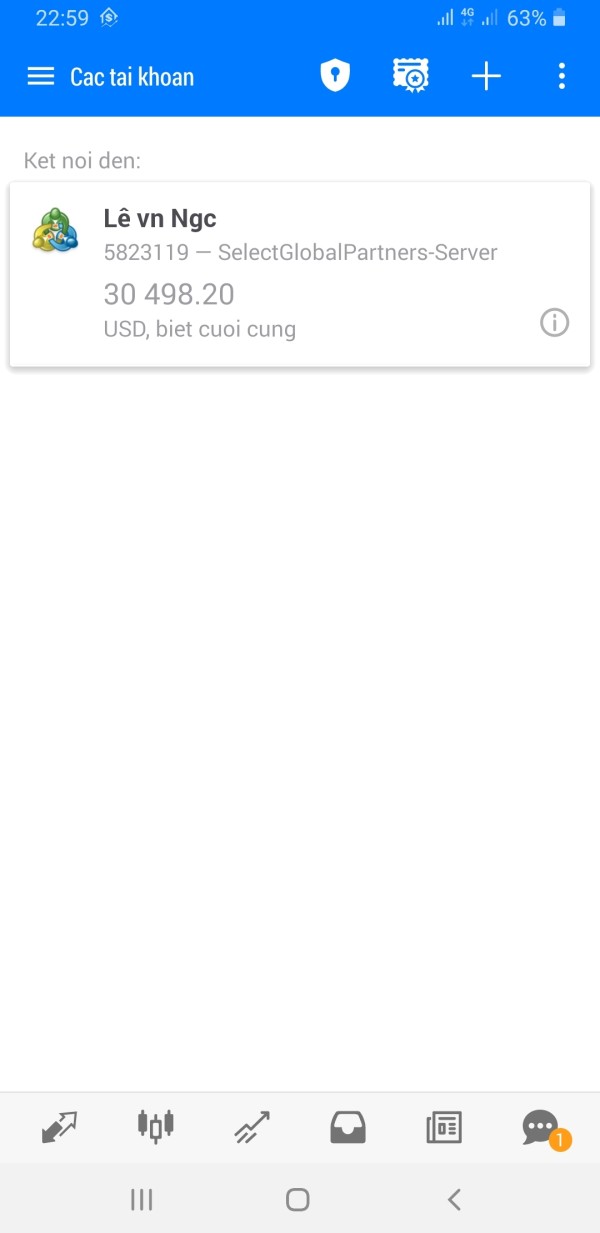
Task: Open the three-dot overflow menu
Action: [x=561, y=77]
